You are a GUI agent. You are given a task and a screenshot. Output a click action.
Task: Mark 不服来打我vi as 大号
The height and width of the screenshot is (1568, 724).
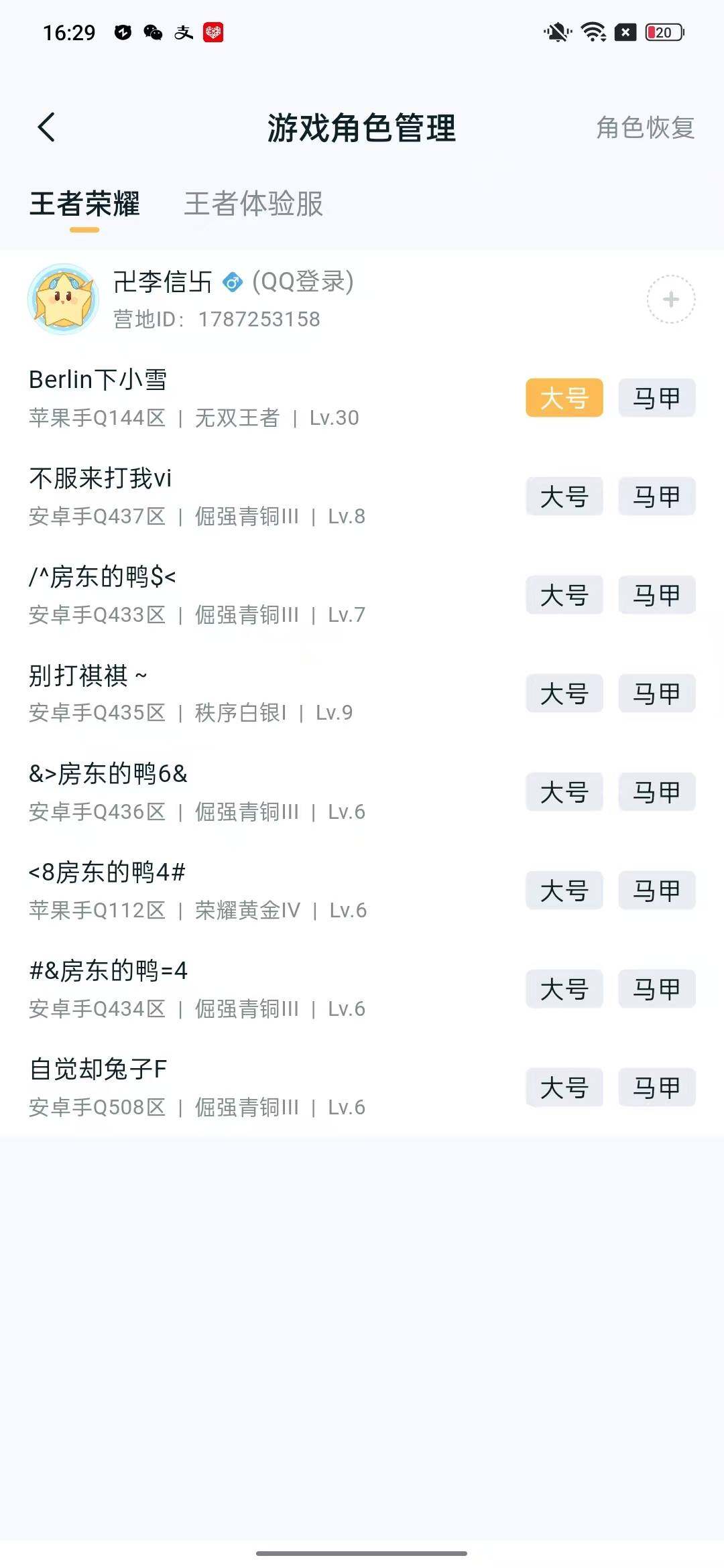(x=564, y=497)
